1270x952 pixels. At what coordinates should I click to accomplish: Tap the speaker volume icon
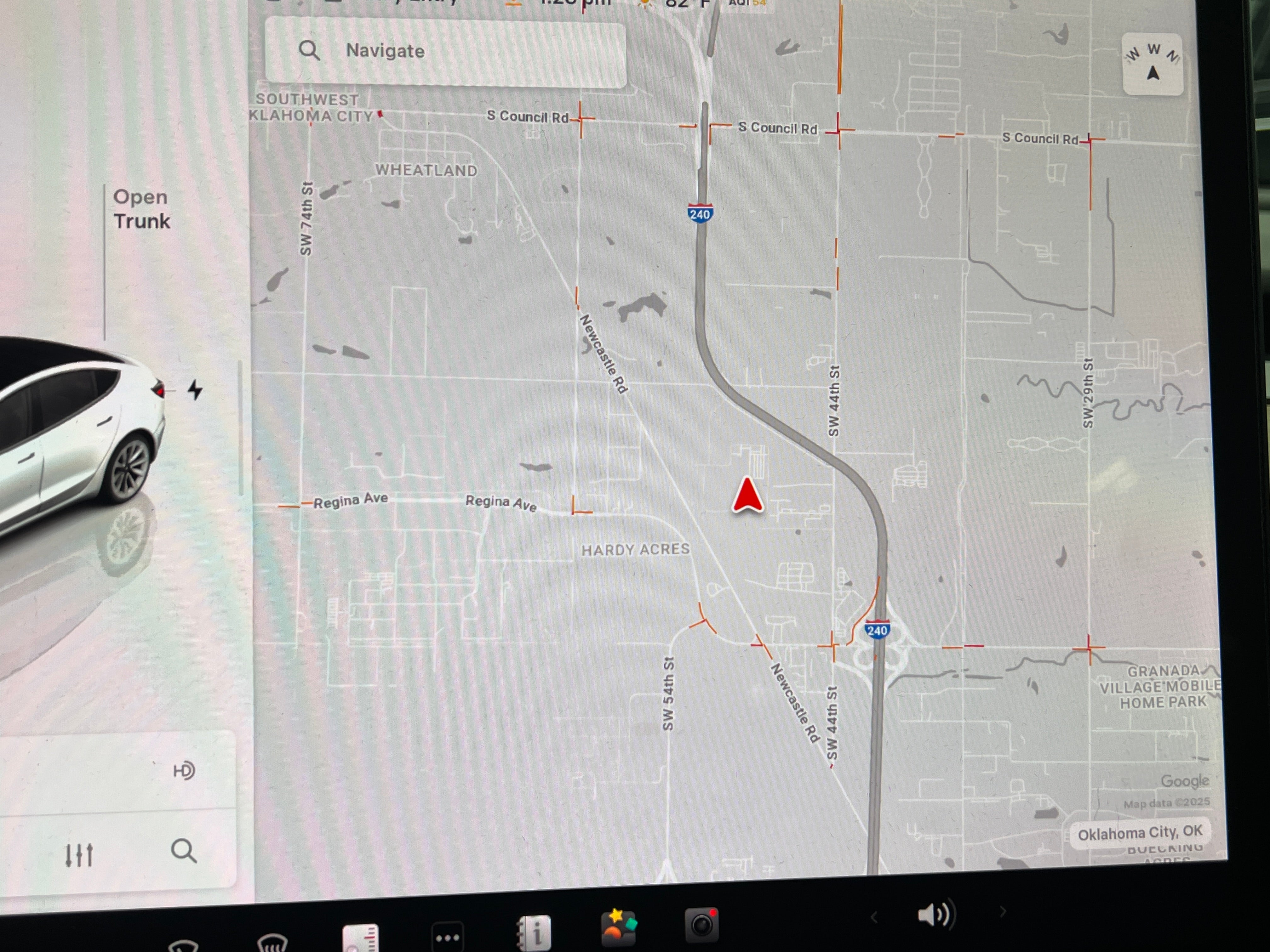935,914
